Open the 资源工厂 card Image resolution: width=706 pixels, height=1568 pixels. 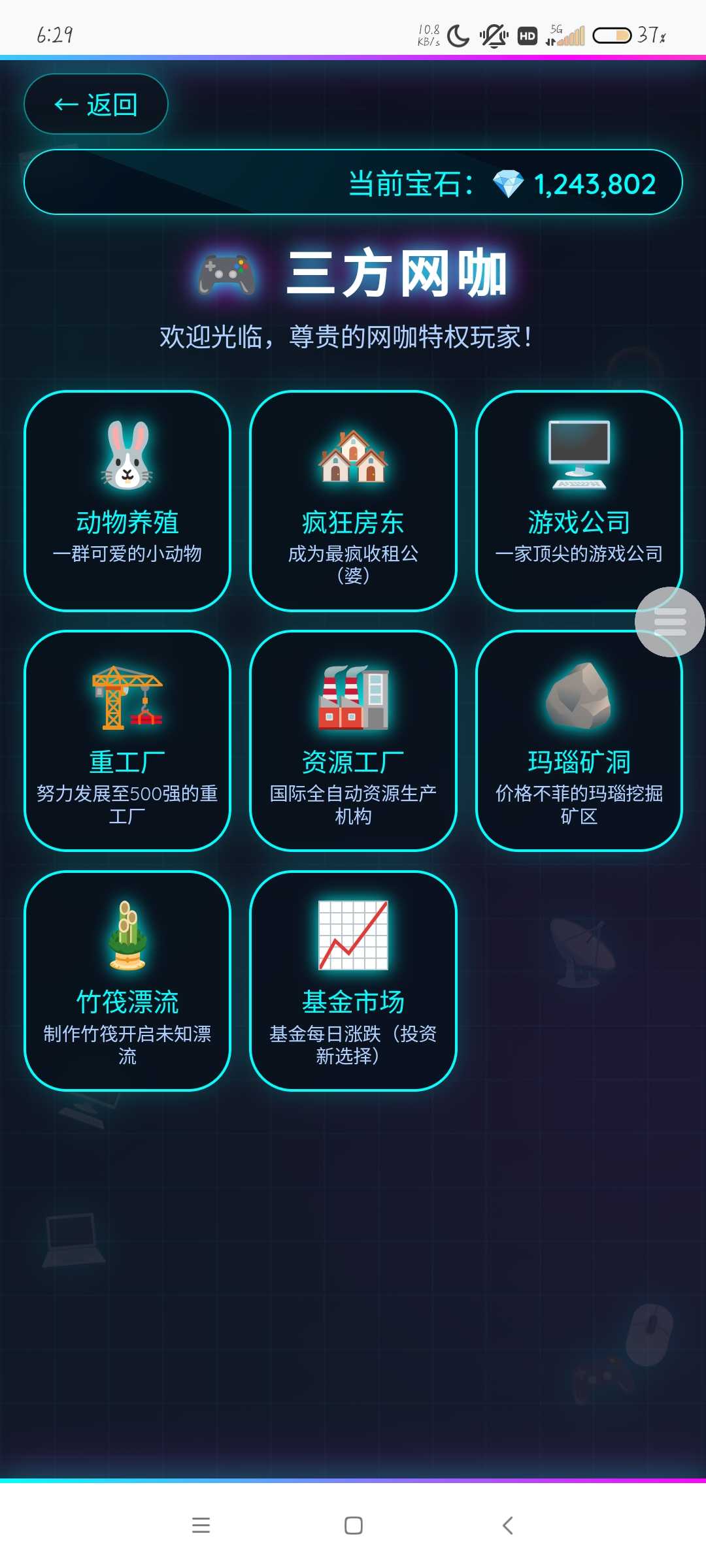tap(353, 741)
